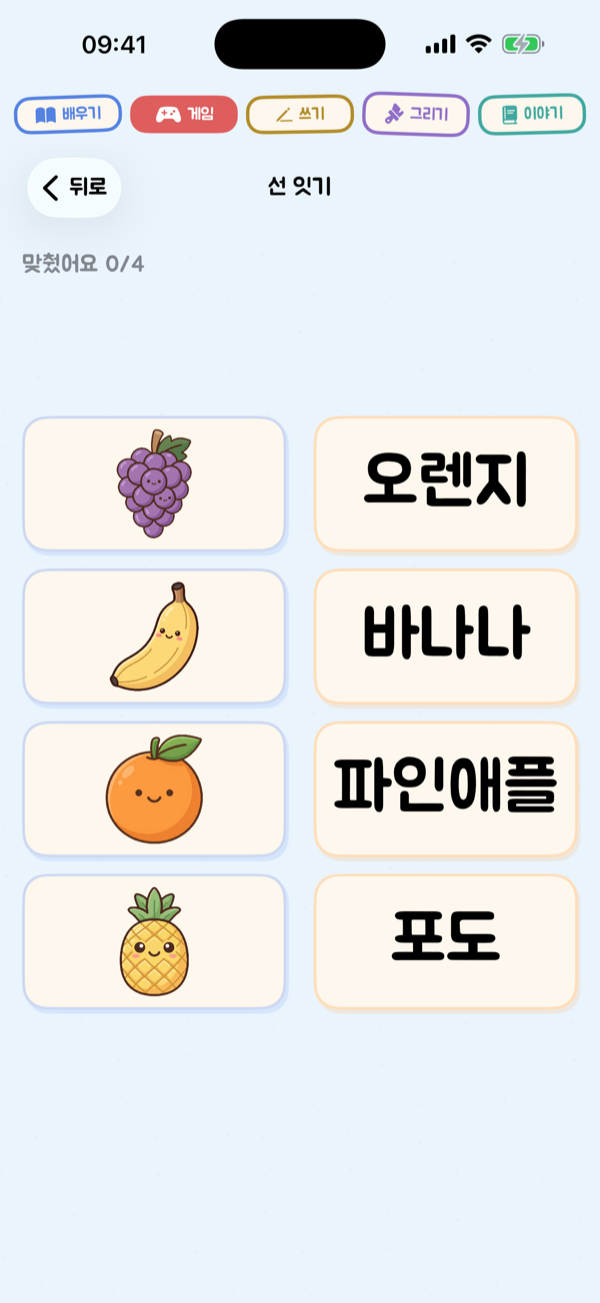Screen dimensions: 600x1303
Task: Tap the word card 바나나
Action: 446,636
